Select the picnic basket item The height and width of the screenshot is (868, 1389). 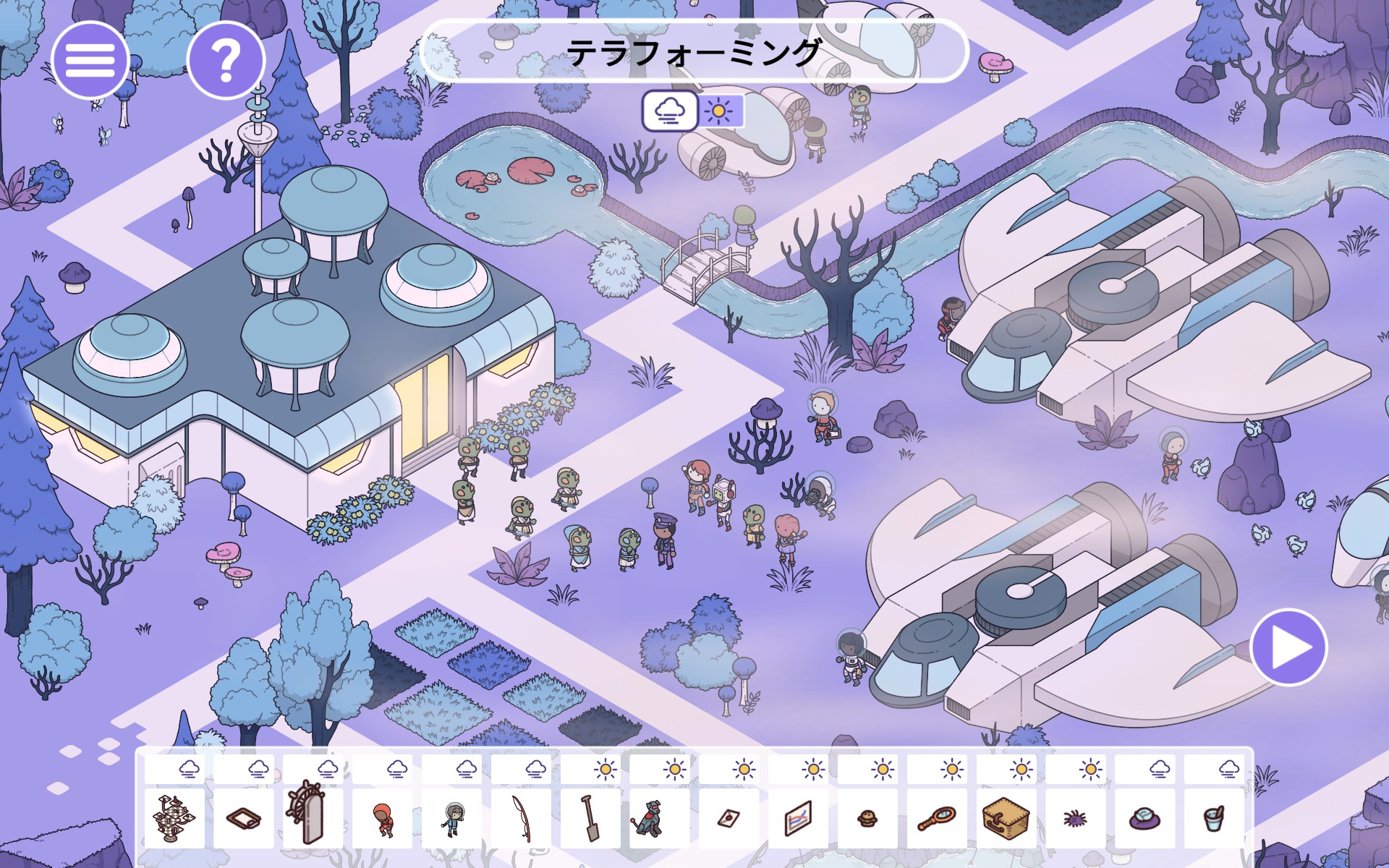pos(1006,817)
